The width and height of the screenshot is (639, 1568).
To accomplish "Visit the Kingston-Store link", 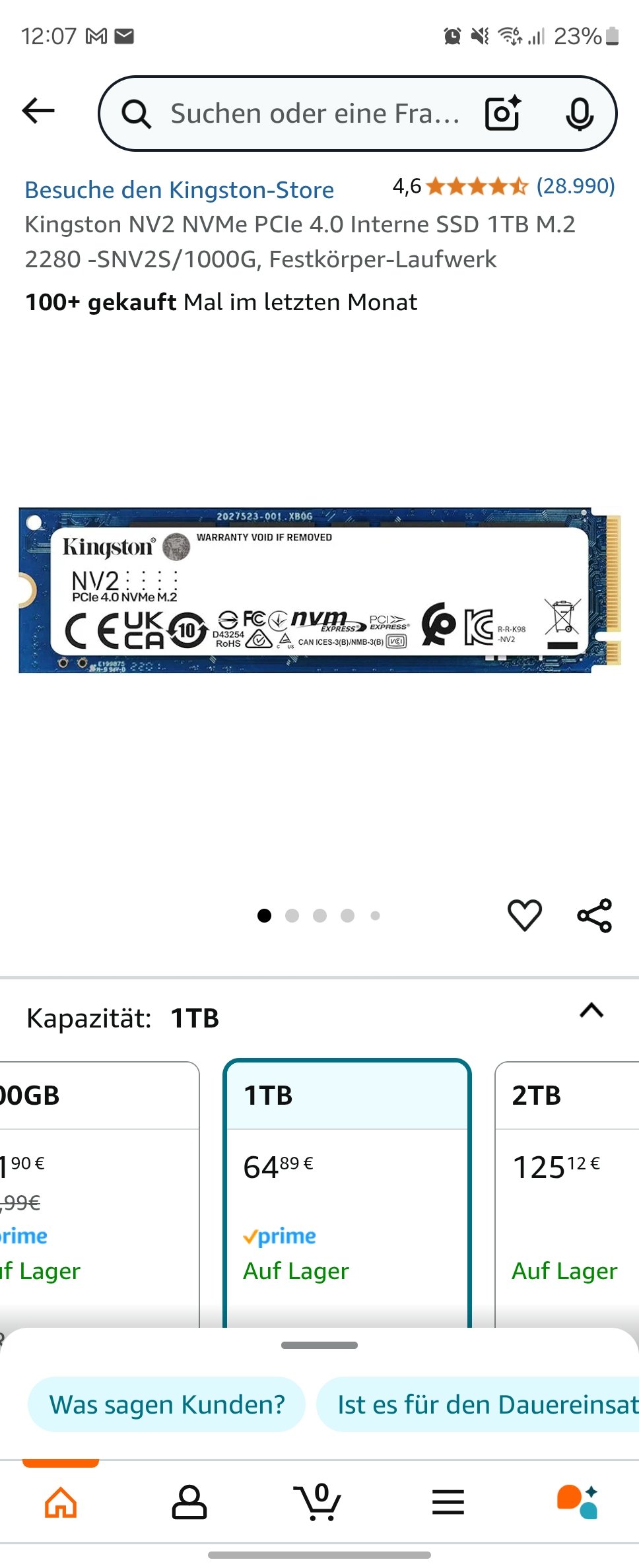I will coord(179,190).
